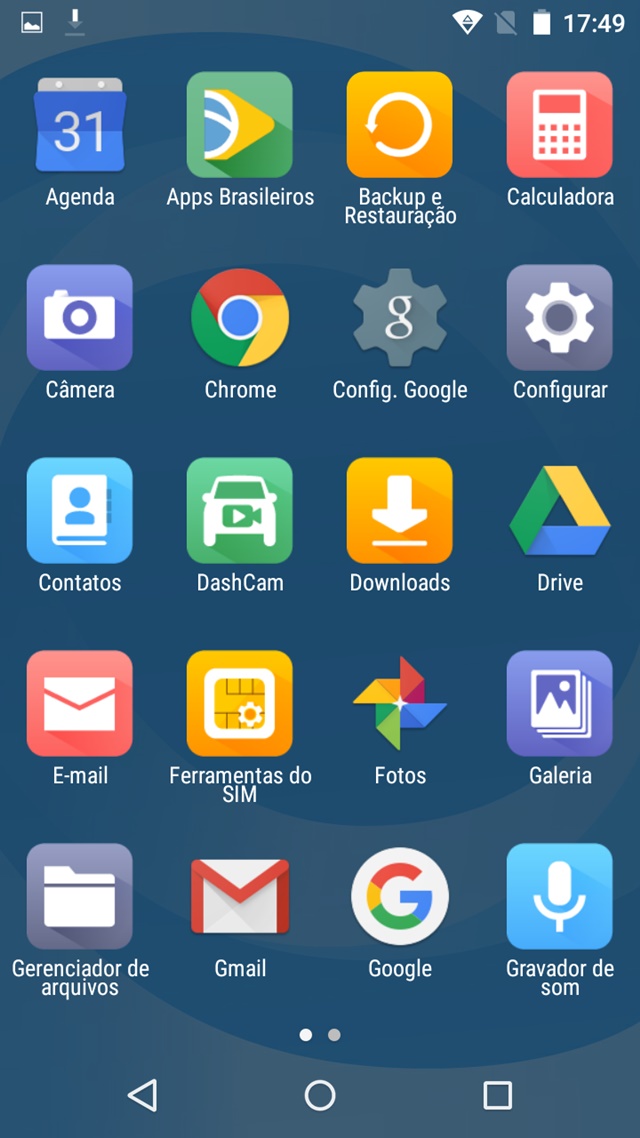Open the Contatos app
640x1138 pixels.
[80, 511]
